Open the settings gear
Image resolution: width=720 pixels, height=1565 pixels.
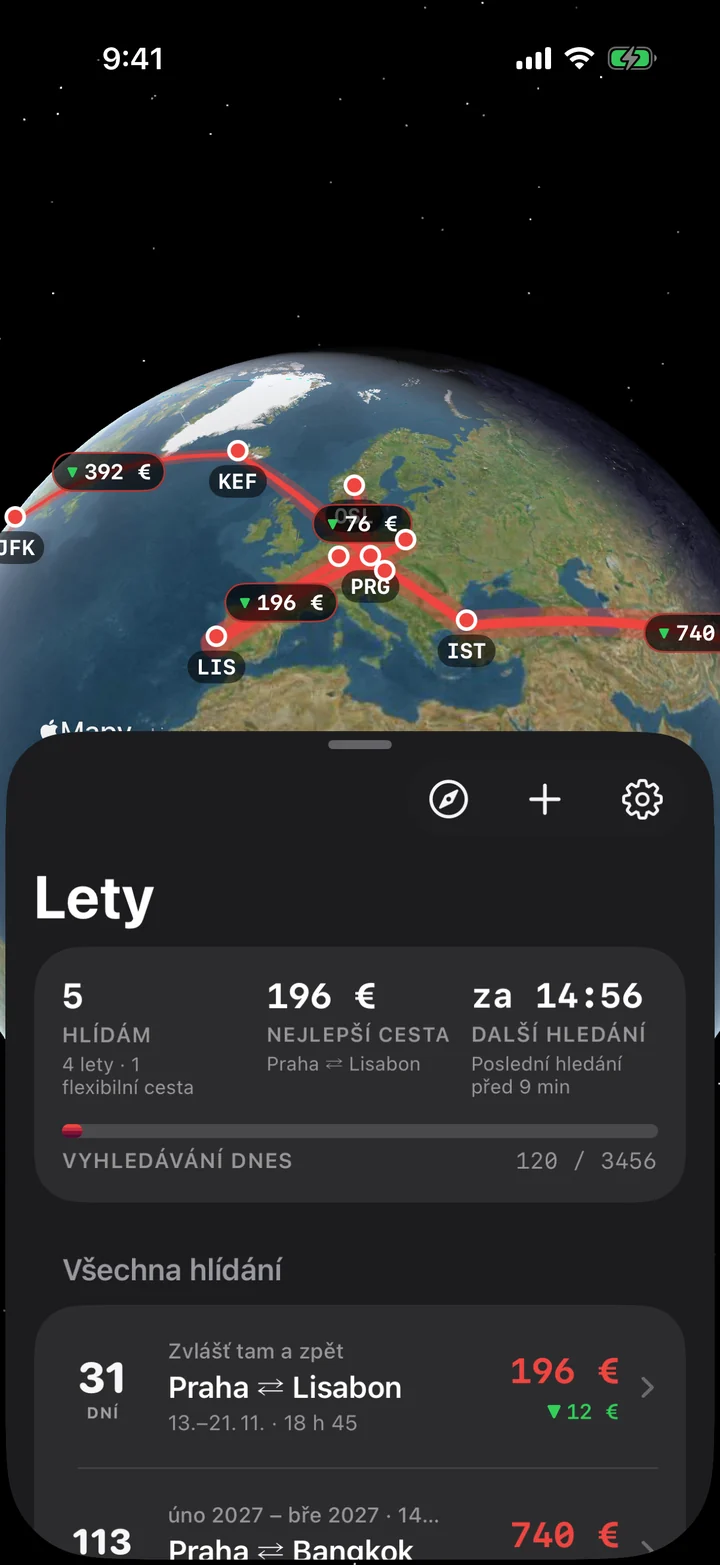coord(642,799)
